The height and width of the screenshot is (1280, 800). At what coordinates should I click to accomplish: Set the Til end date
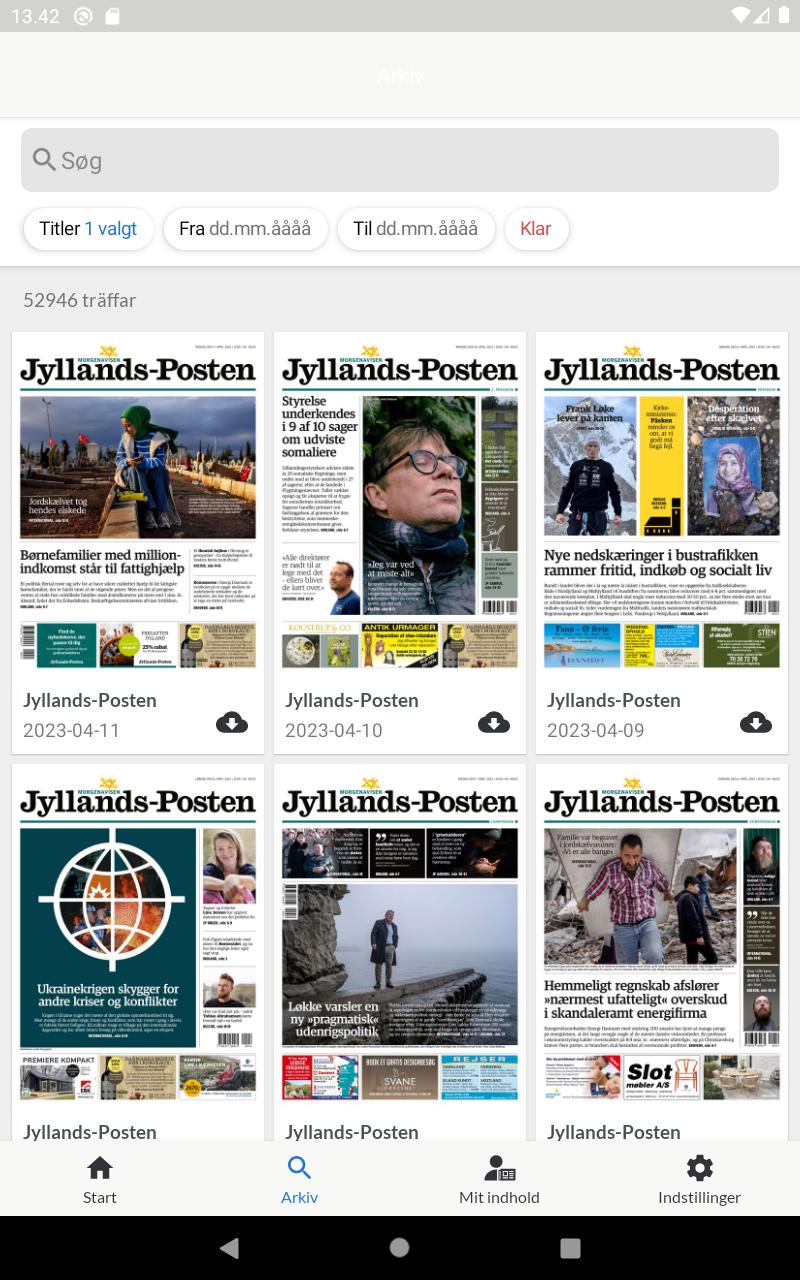[x=416, y=229]
